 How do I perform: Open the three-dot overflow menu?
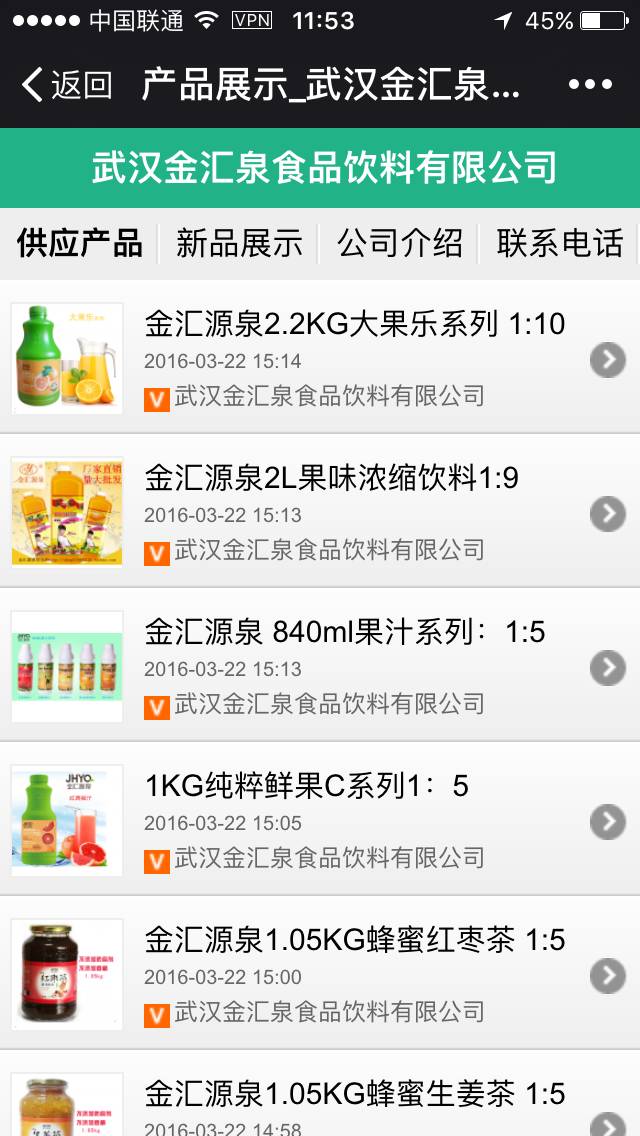pos(590,85)
